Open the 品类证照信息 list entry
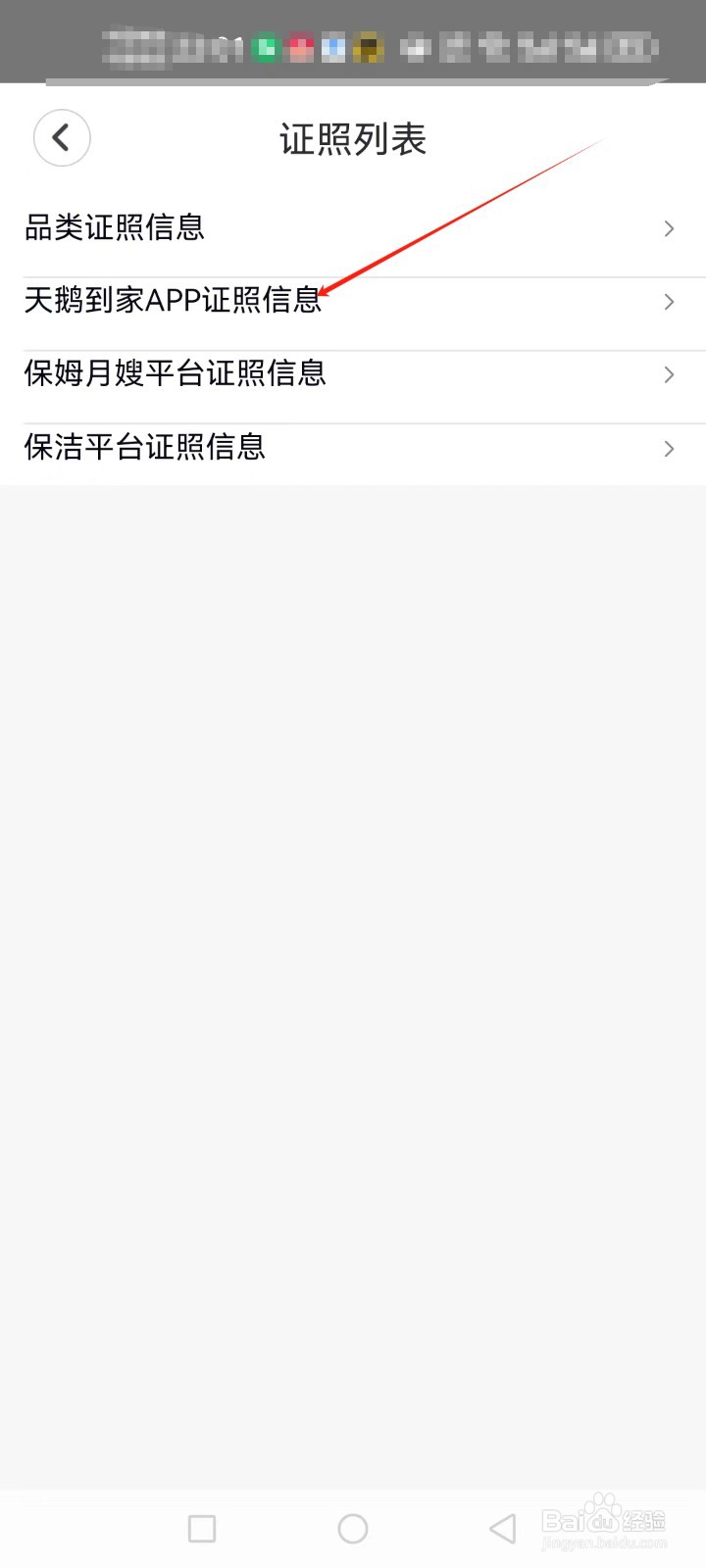This screenshot has height=1568, width=706. [x=115, y=227]
